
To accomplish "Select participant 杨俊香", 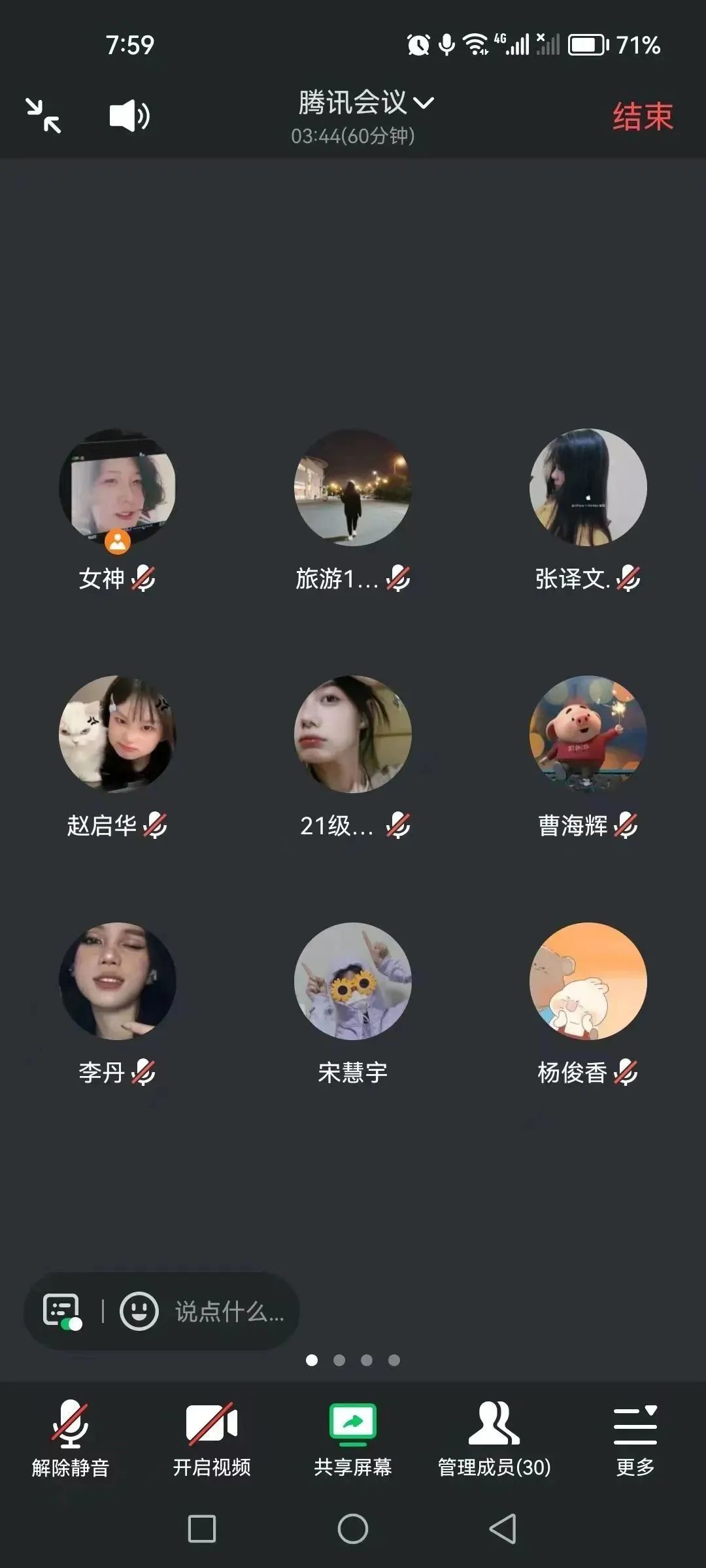I will (x=588, y=981).
